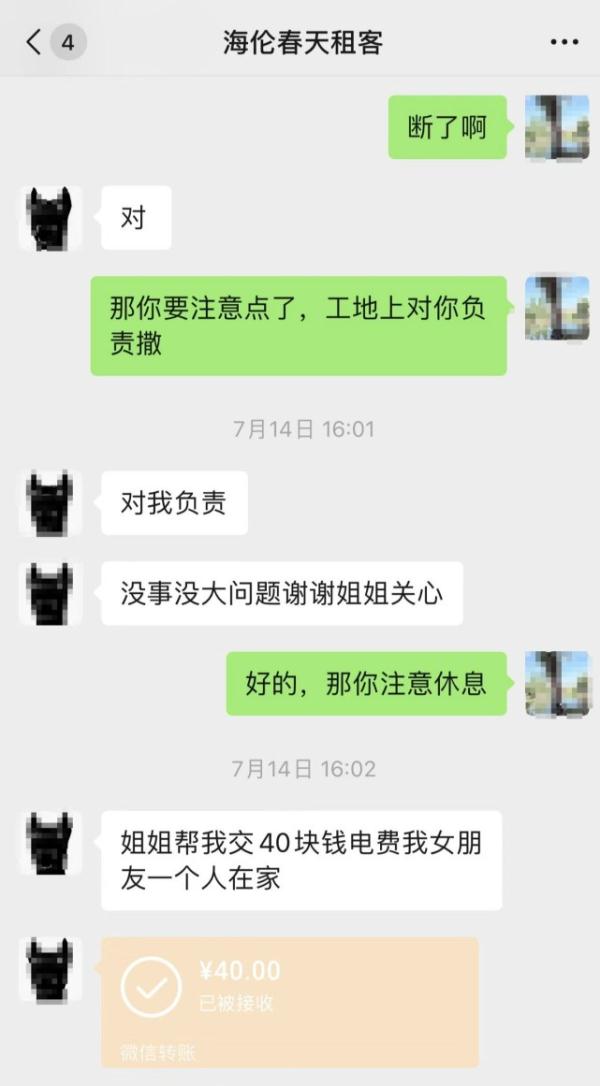Tap the tenant's avatar beside message 对
This screenshot has height=1086, width=600.
[50, 217]
